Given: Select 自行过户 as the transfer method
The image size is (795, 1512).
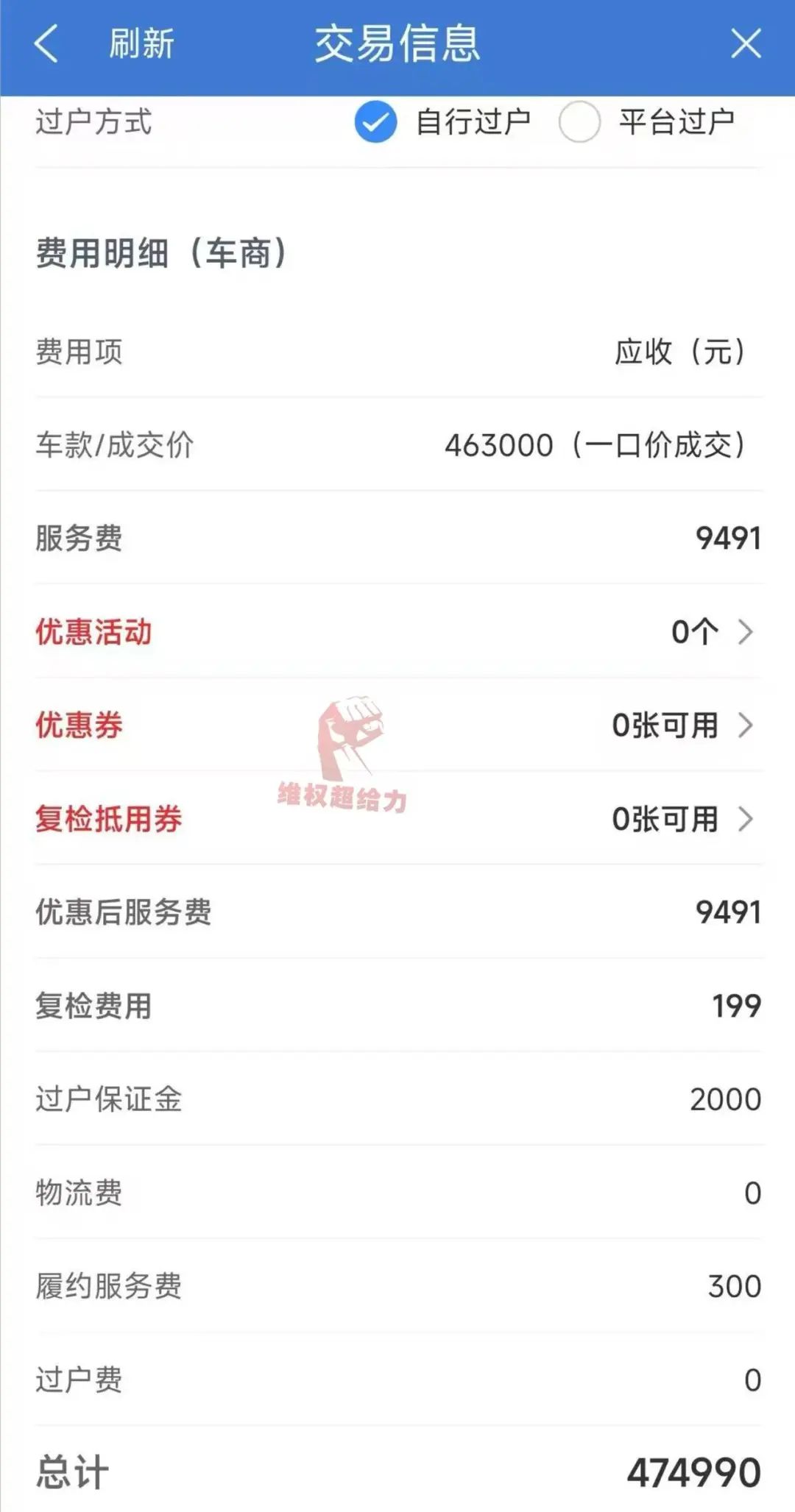Looking at the screenshot, I should click(x=376, y=122).
